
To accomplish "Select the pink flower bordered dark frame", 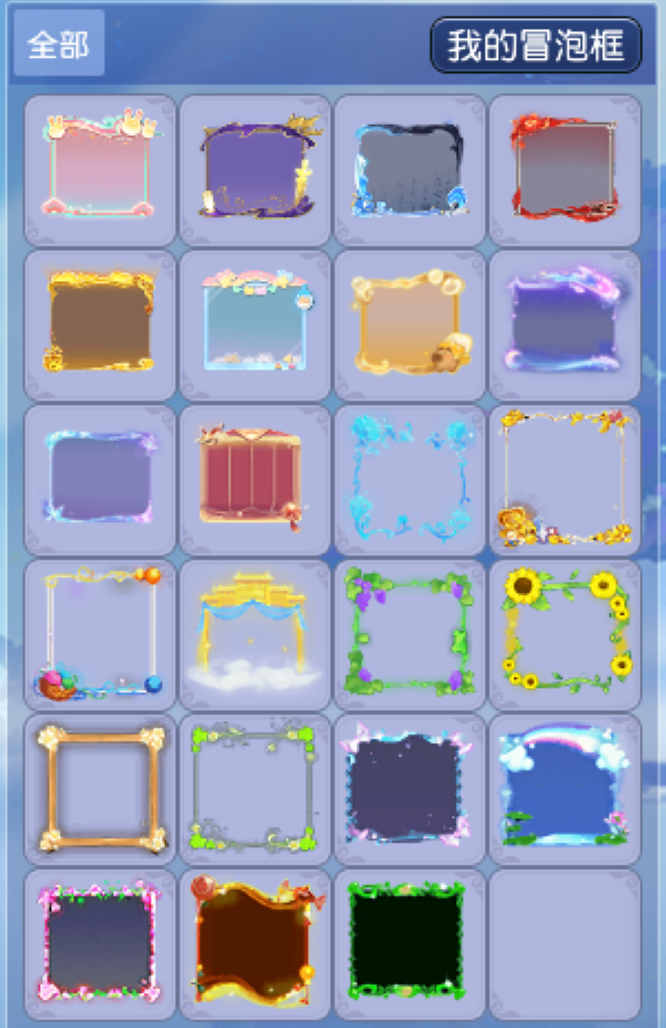I will (x=100, y=943).
